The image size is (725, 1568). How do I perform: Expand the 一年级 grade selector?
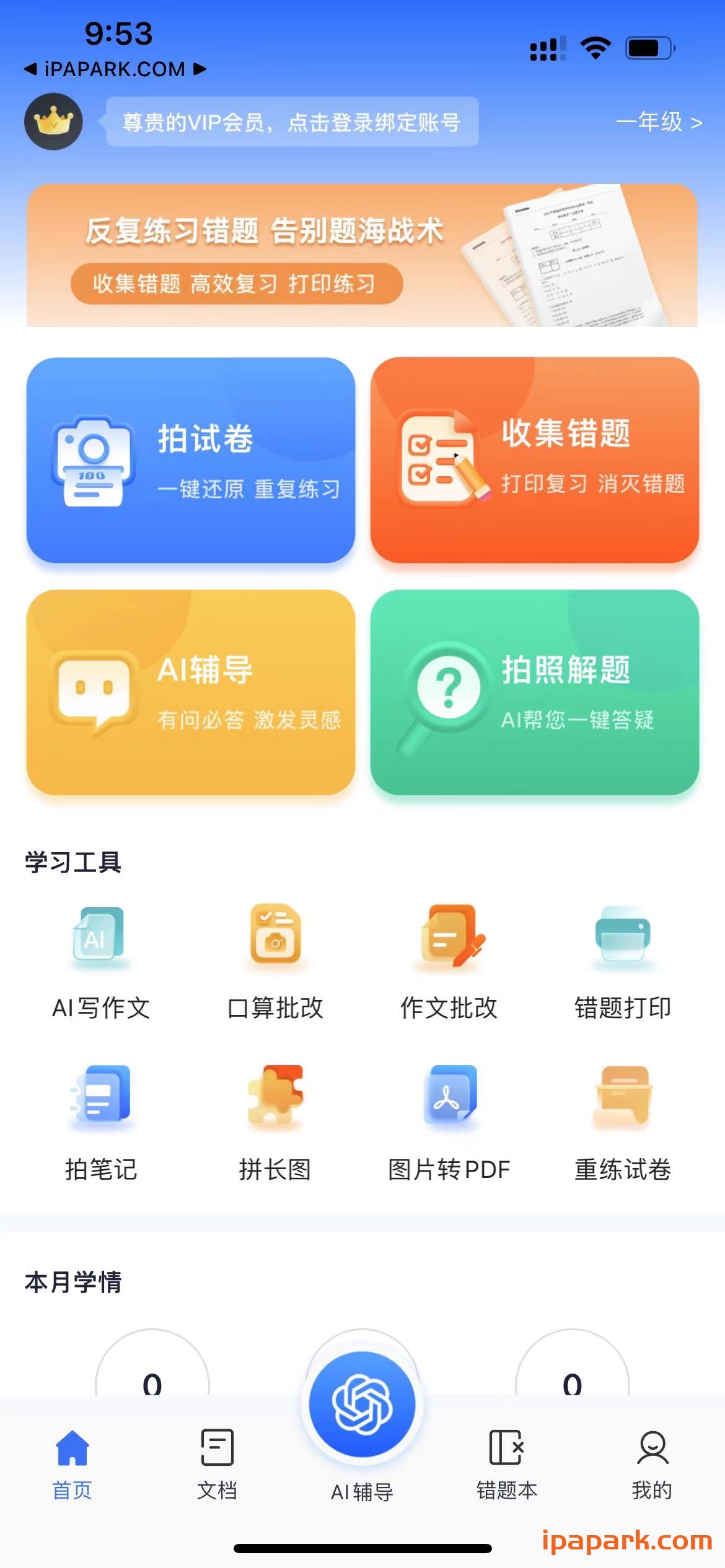[x=657, y=123]
